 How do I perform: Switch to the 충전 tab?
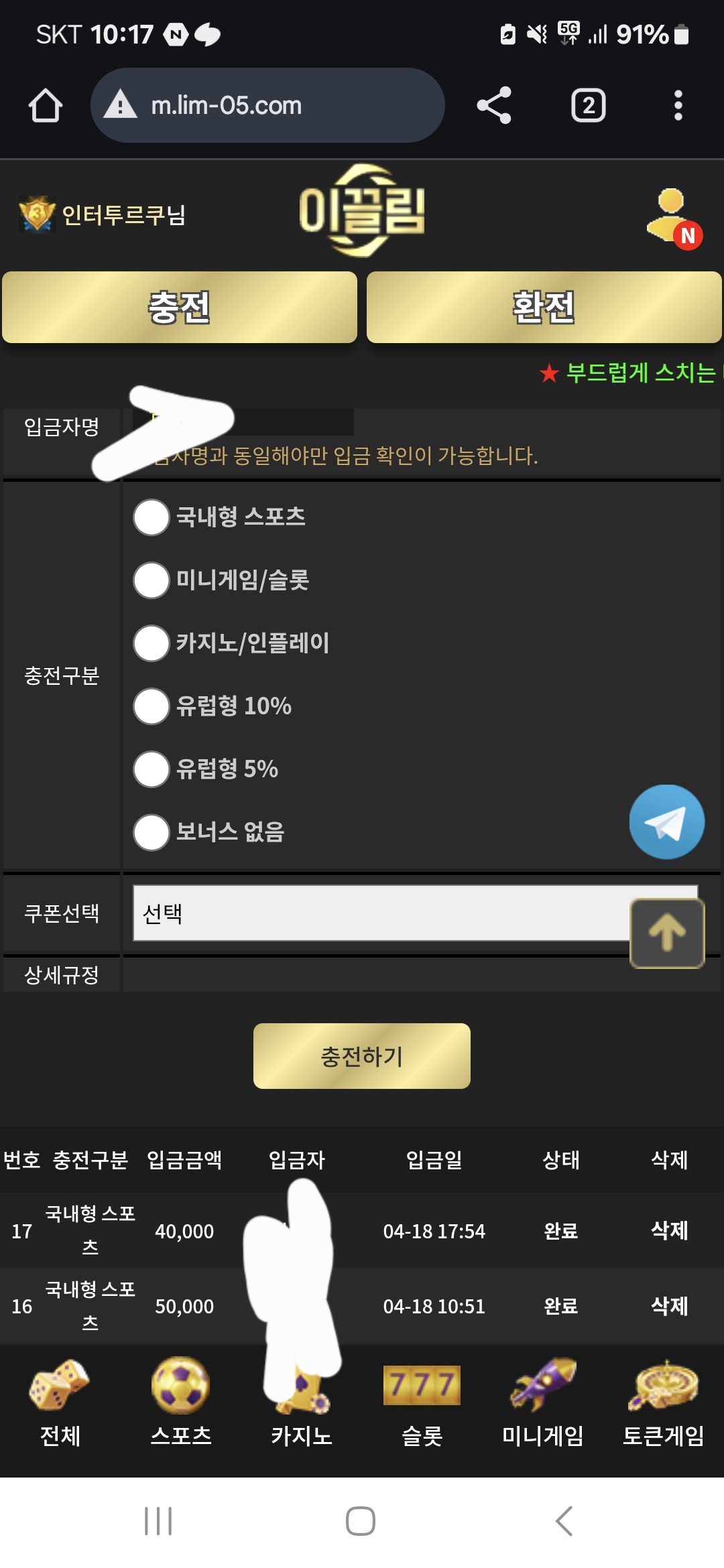point(180,308)
